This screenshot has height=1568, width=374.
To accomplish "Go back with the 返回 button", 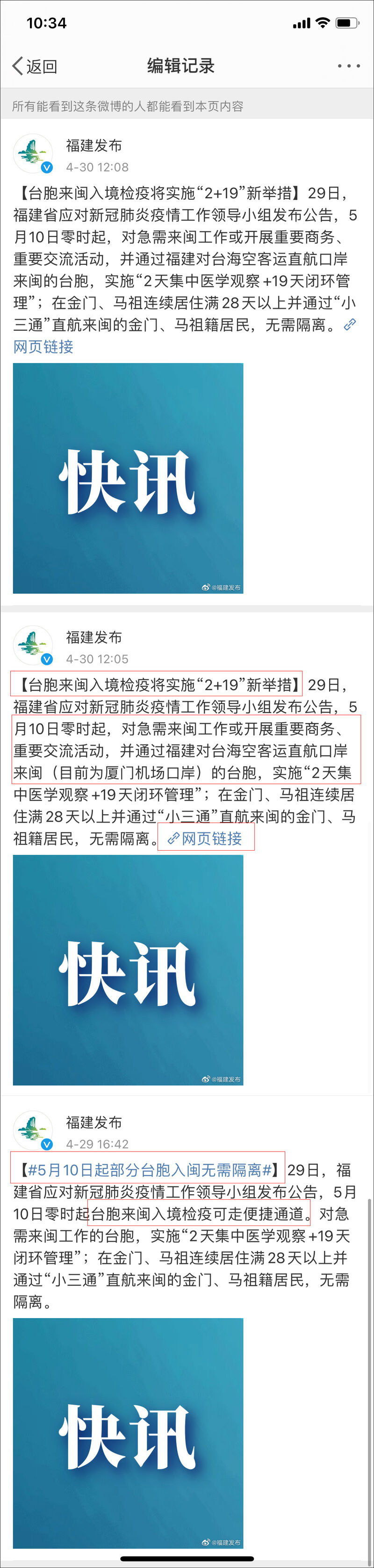I will point(35,66).
